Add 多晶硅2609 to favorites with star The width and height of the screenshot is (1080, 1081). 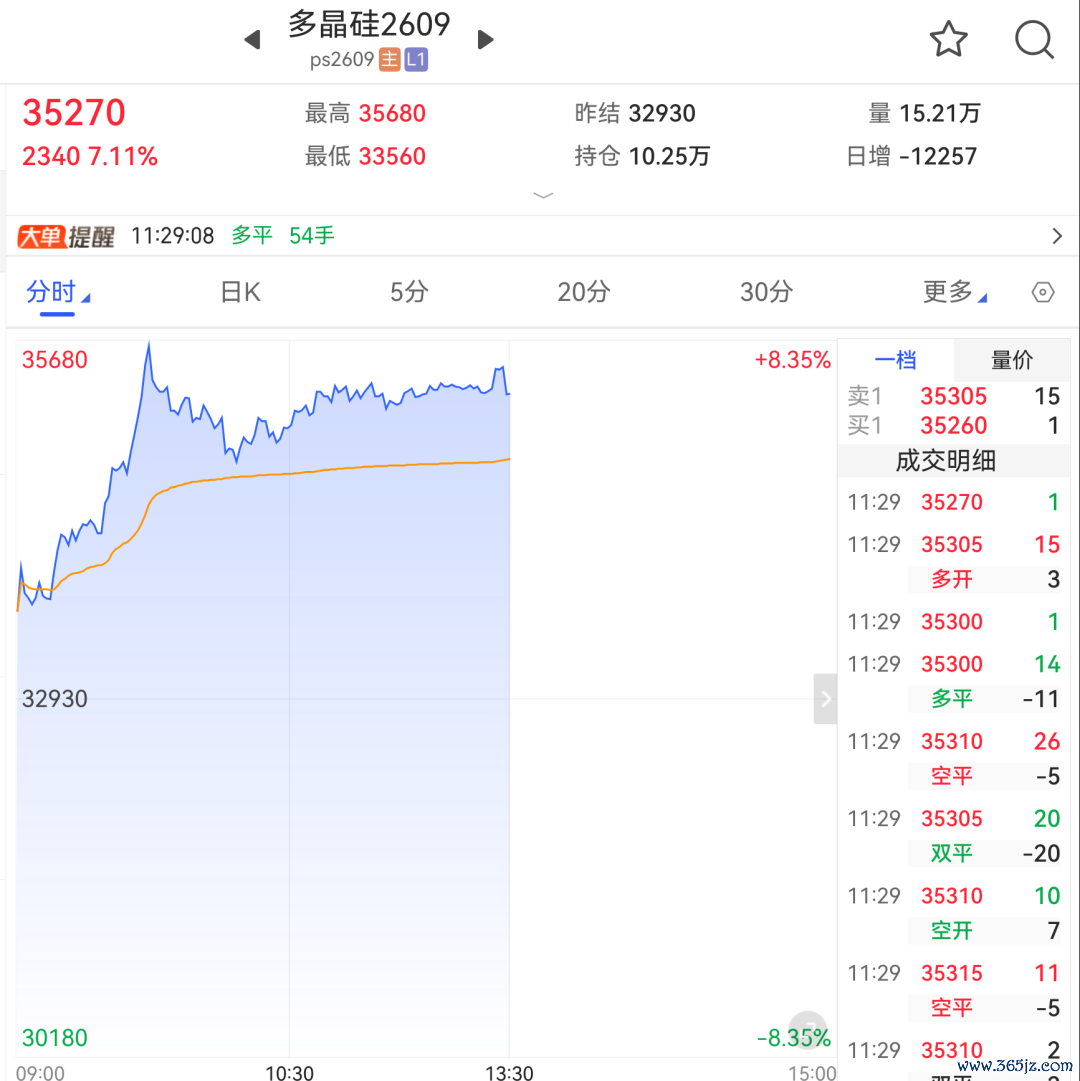pyautogui.click(x=948, y=39)
